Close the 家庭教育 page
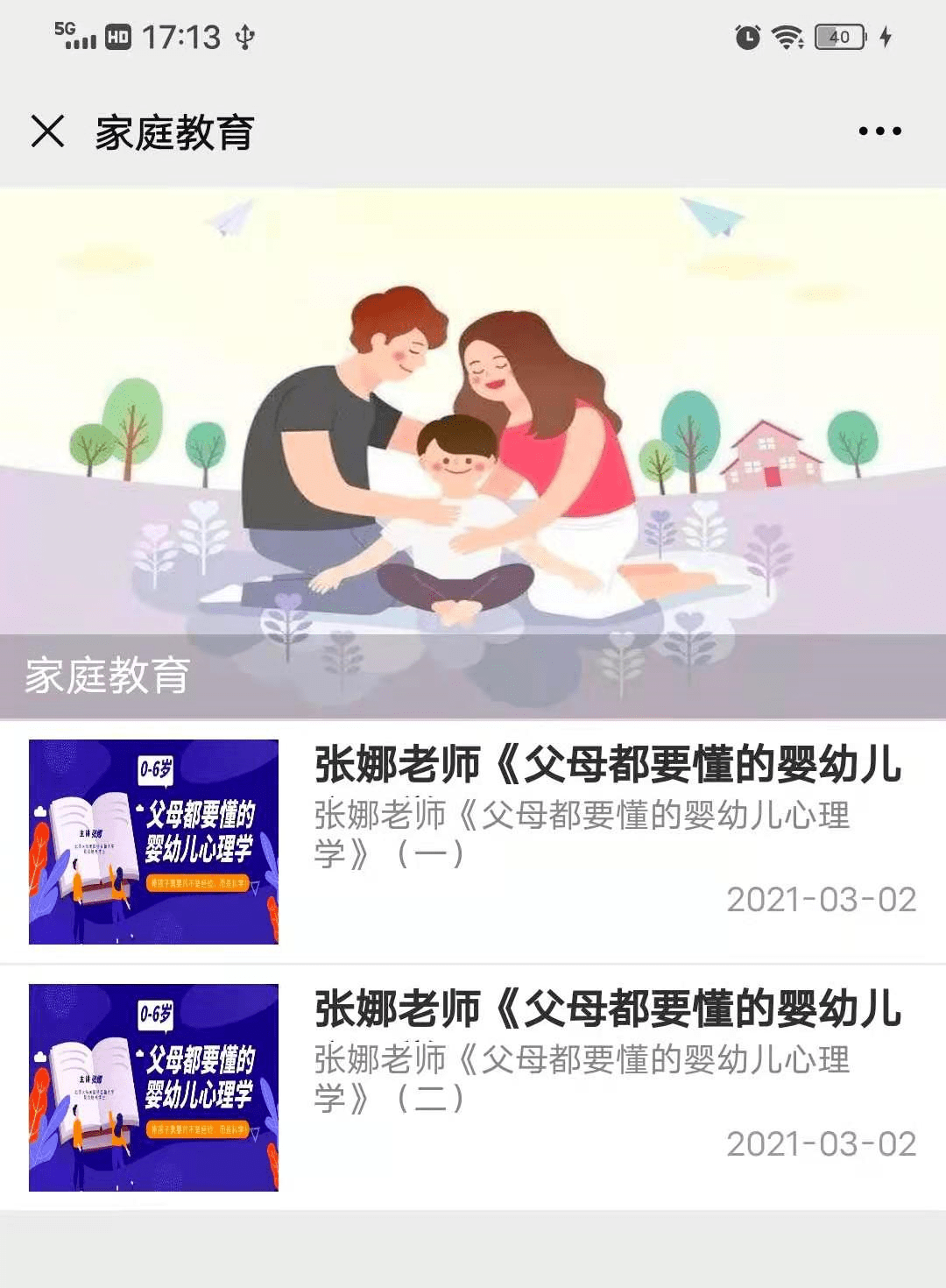Screen dimensions: 946x1288 (47, 131)
